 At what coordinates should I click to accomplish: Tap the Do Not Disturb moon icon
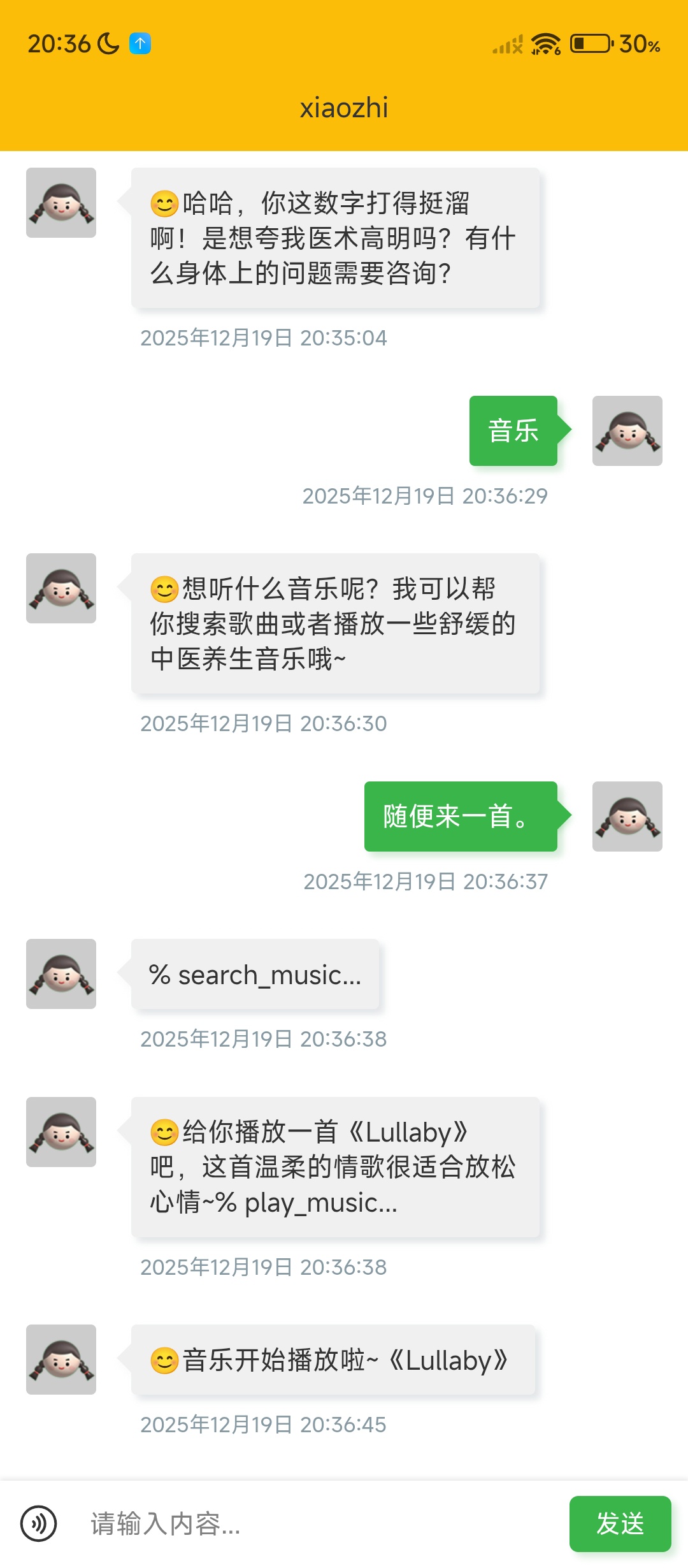click(x=107, y=43)
